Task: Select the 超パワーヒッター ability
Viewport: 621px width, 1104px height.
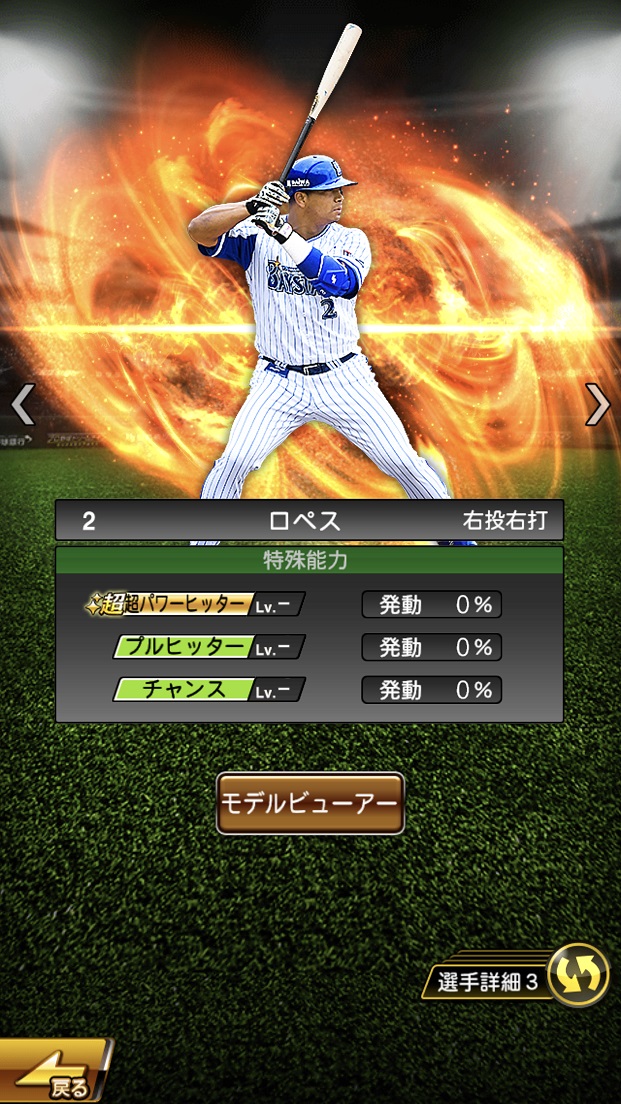Action: click(x=196, y=604)
